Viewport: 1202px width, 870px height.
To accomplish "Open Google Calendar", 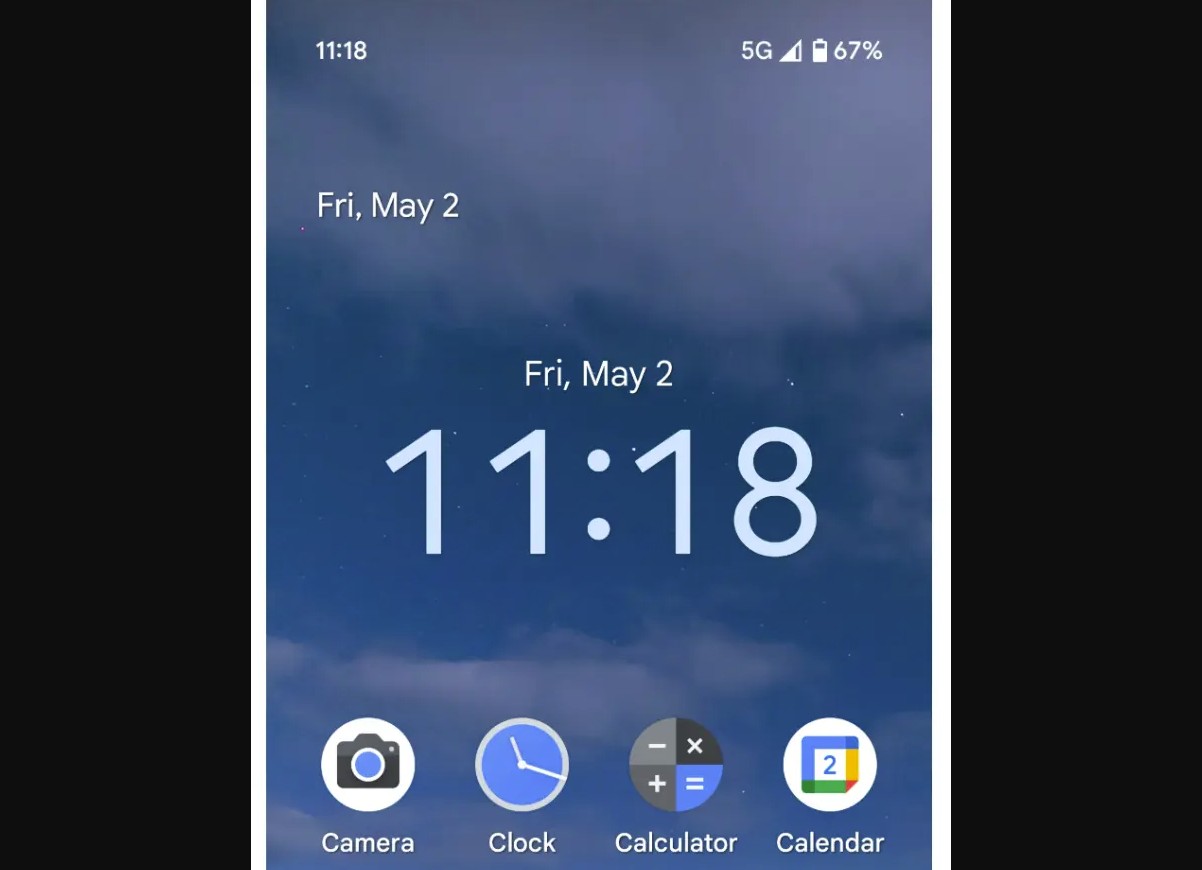I will [x=830, y=765].
